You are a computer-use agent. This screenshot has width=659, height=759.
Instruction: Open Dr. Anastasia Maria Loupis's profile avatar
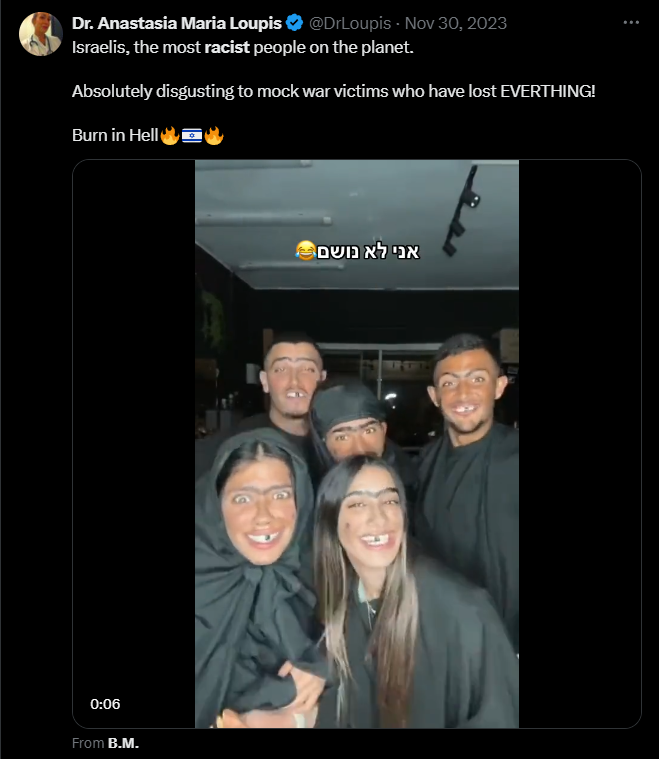(x=41, y=34)
